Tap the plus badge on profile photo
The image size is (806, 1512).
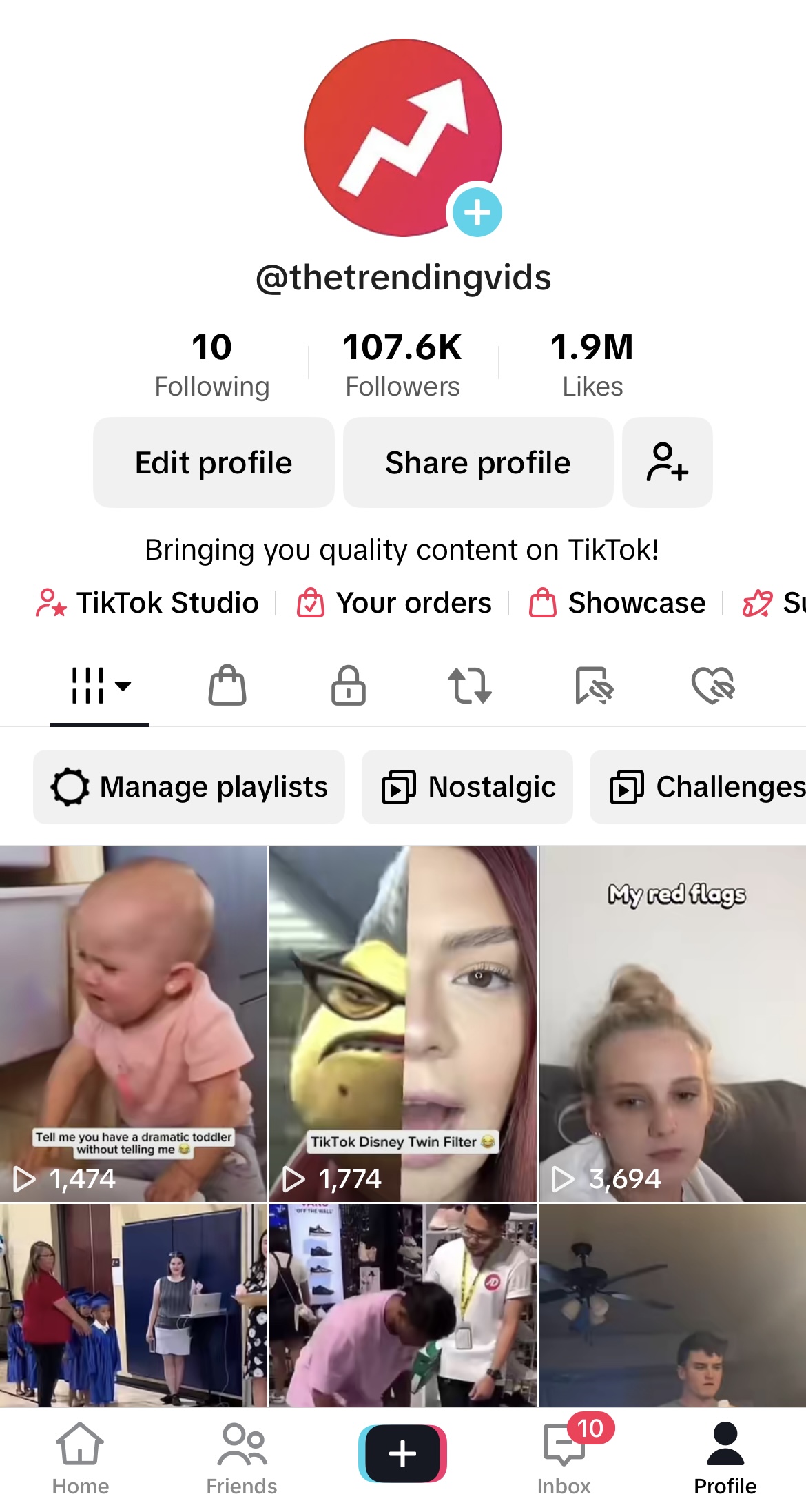tap(477, 212)
